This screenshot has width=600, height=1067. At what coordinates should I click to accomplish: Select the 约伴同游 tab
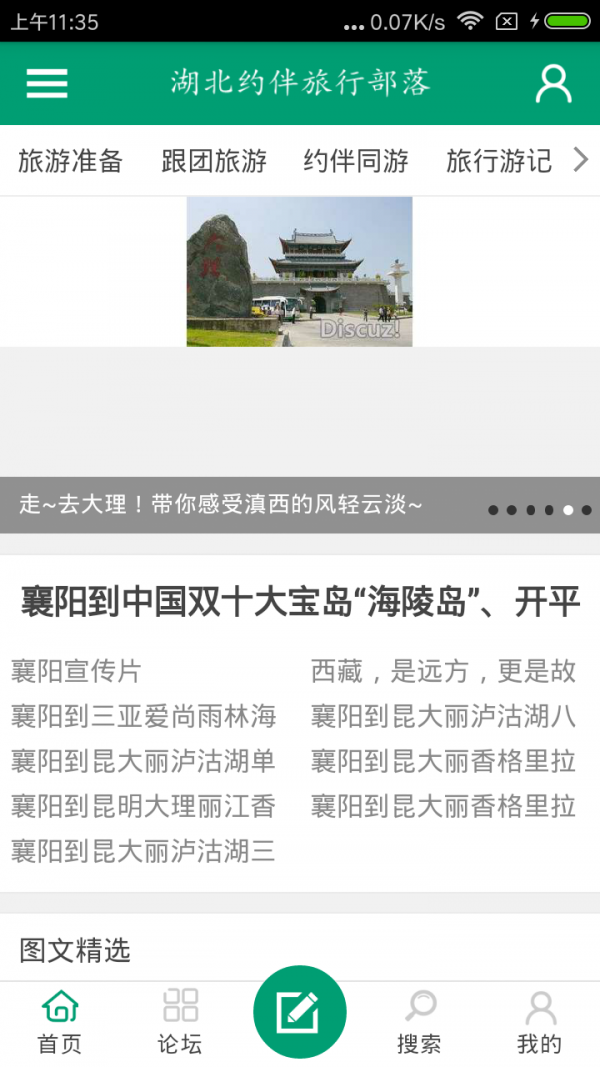[356, 160]
